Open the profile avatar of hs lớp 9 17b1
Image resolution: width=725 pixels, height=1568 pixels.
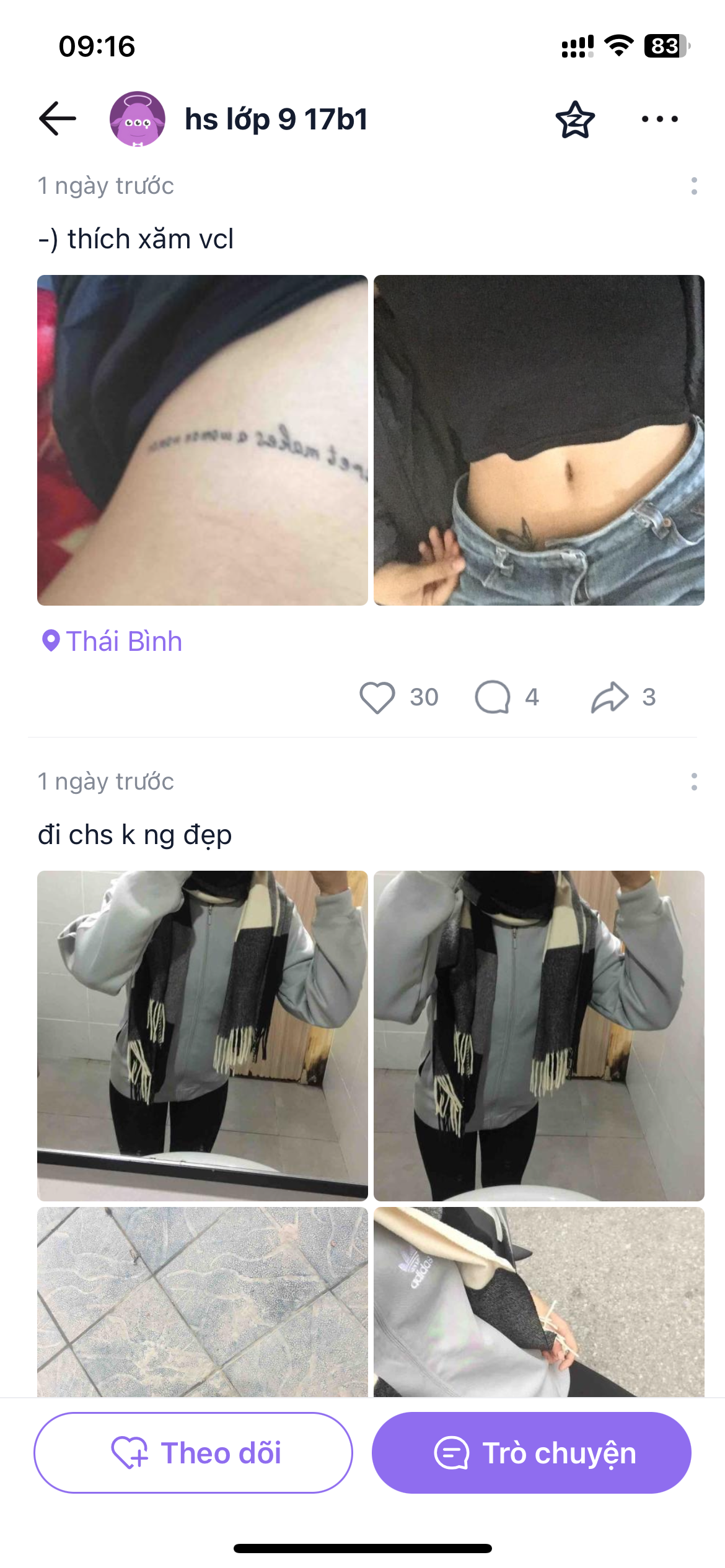[138, 119]
